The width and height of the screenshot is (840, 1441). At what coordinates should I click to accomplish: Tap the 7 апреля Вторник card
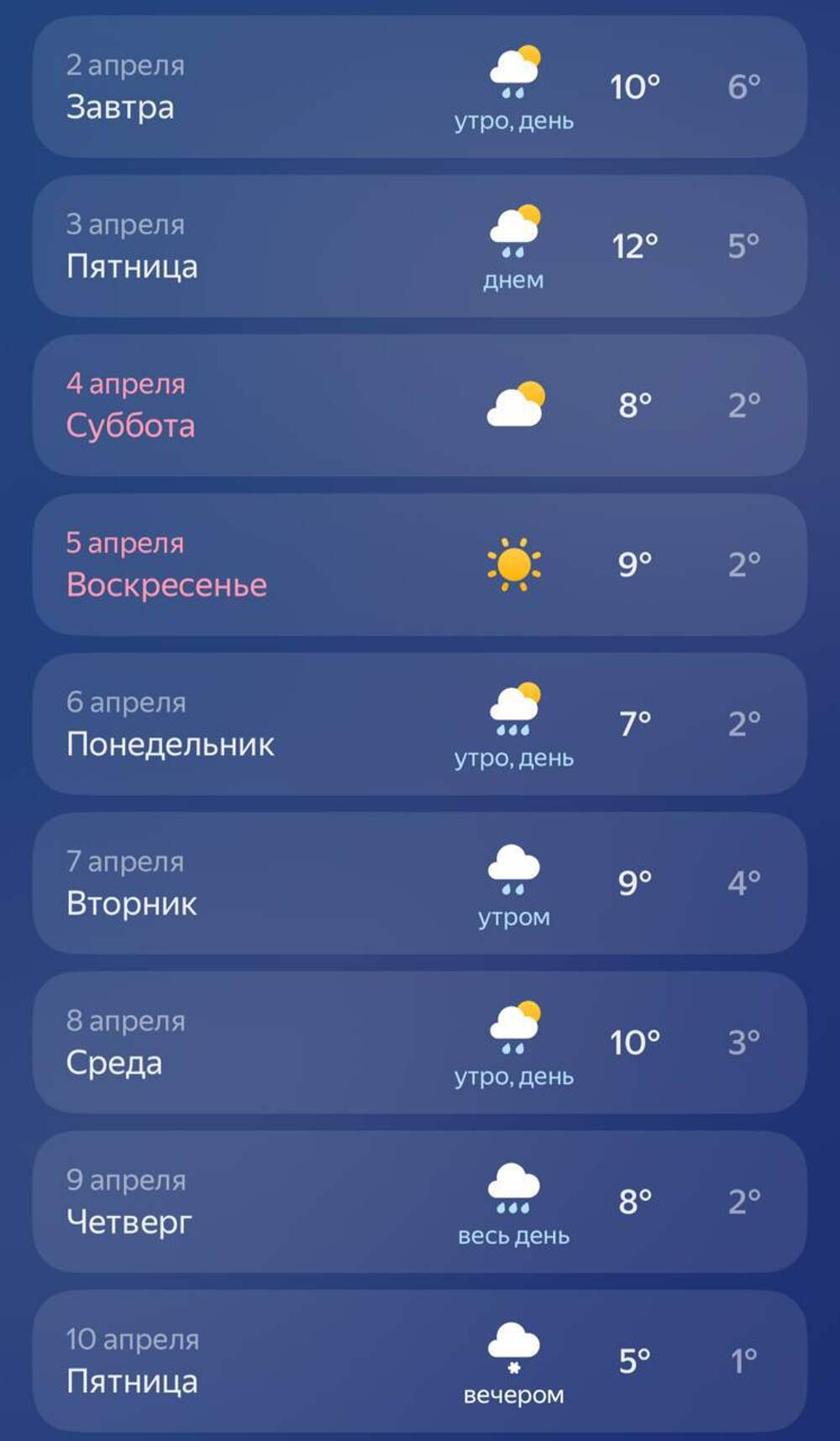[419, 883]
